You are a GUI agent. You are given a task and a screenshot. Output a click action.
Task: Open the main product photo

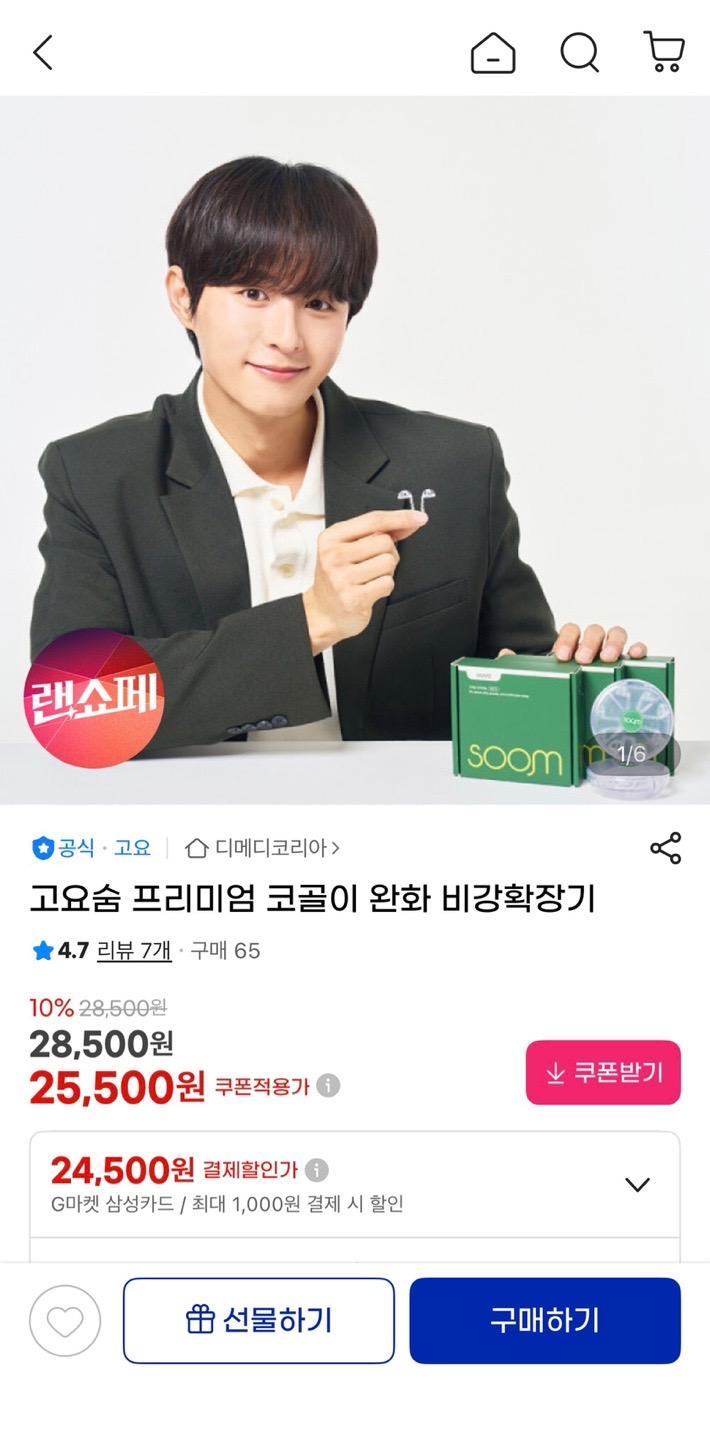tap(355, 450)
